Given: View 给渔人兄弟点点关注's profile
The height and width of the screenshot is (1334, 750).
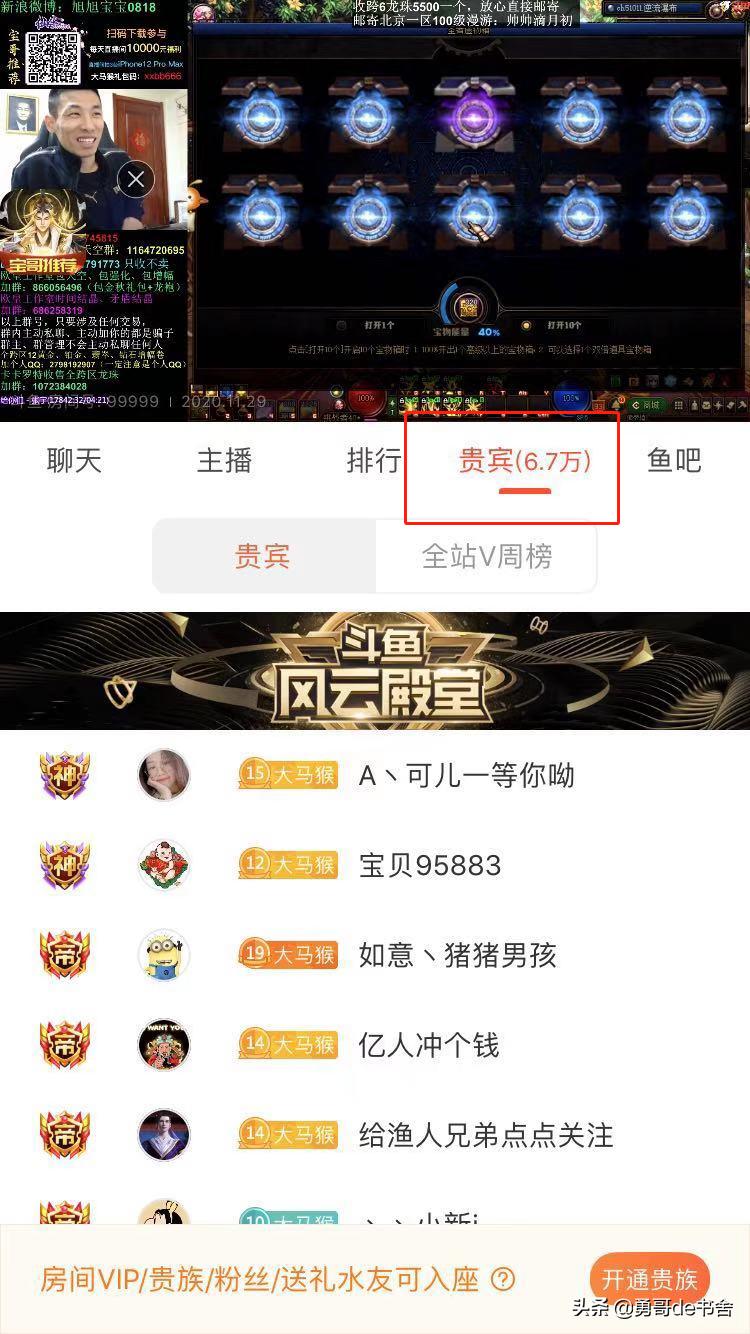Looking at the screenshot, I should click(486, 1135).
